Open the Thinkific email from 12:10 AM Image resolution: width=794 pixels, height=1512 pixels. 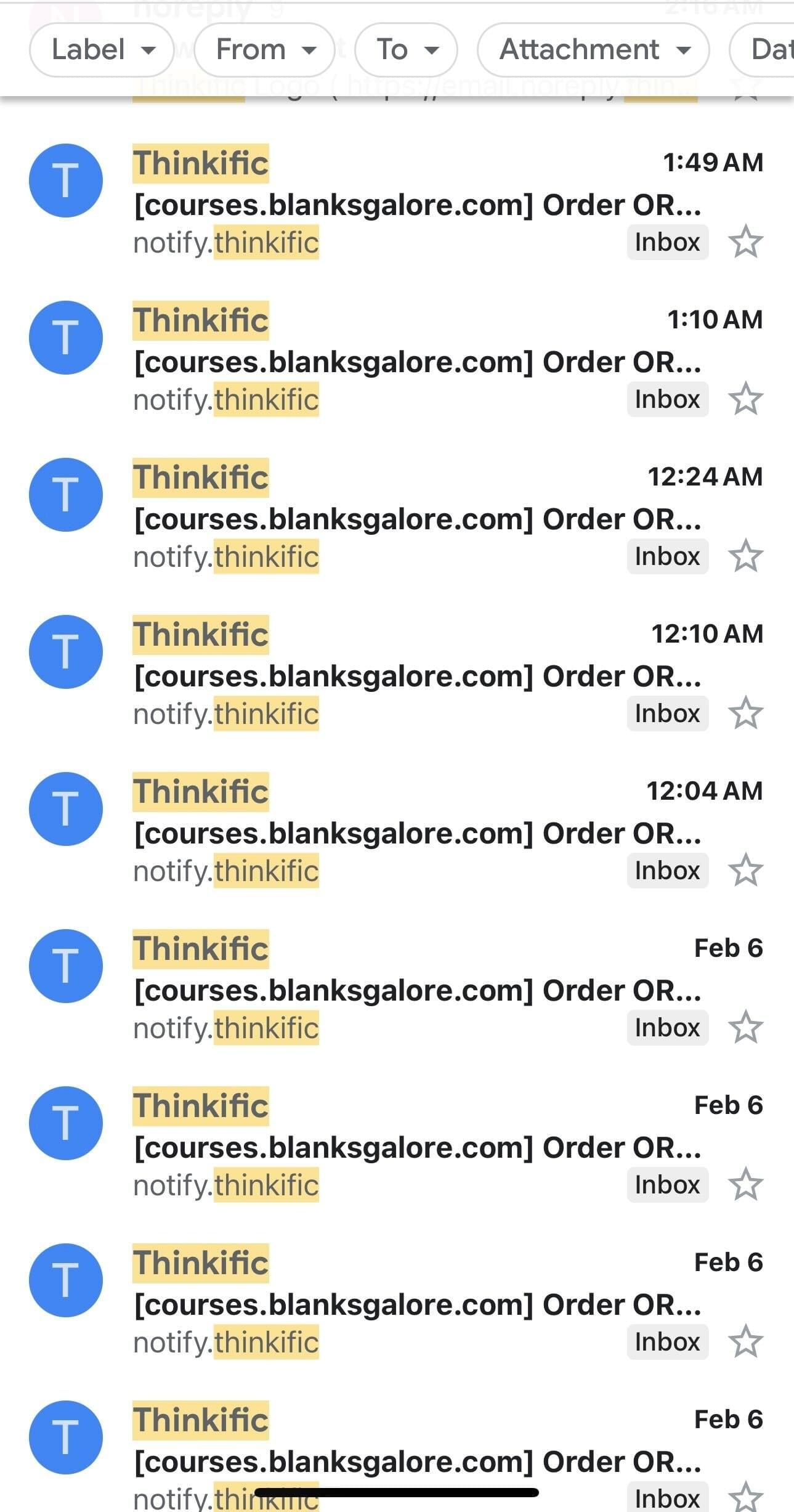coord(417,677)
